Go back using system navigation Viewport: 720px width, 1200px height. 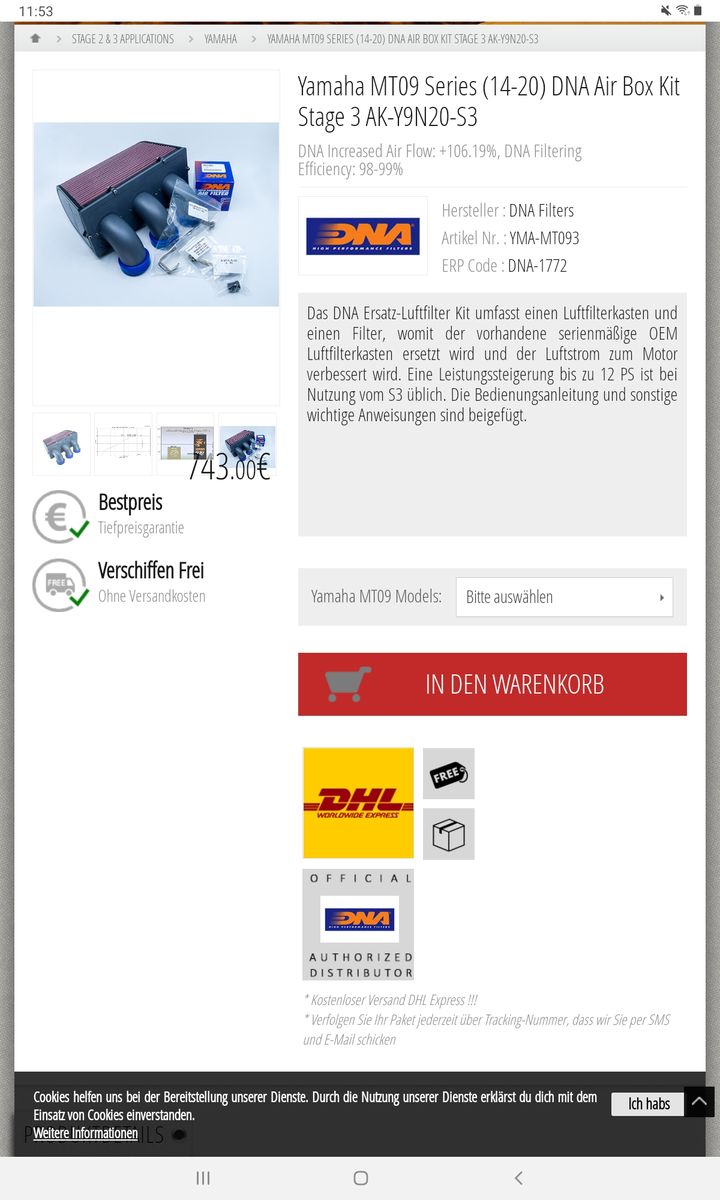518,1178
